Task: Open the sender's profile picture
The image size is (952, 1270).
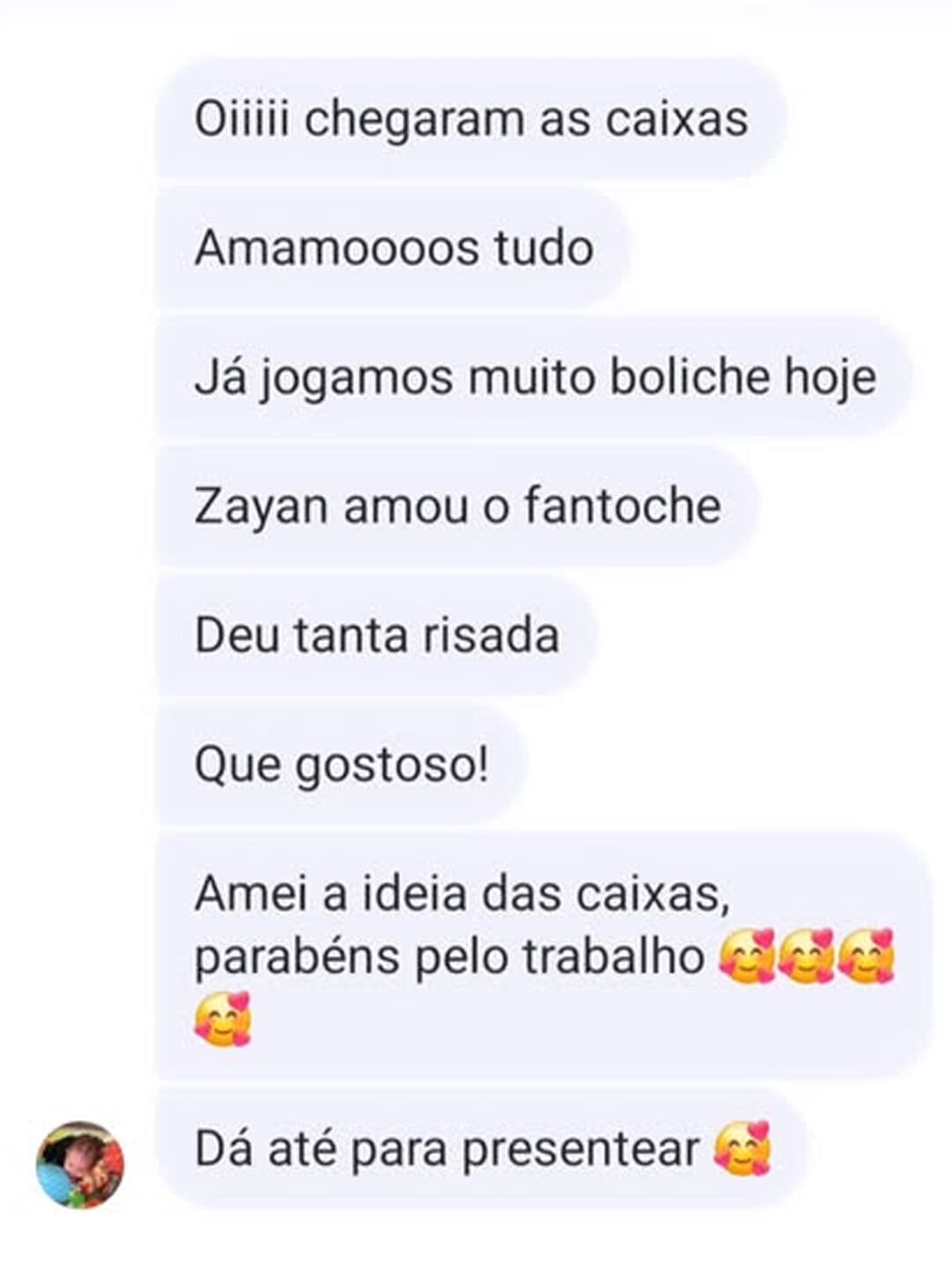Action: coord(80,1164)
